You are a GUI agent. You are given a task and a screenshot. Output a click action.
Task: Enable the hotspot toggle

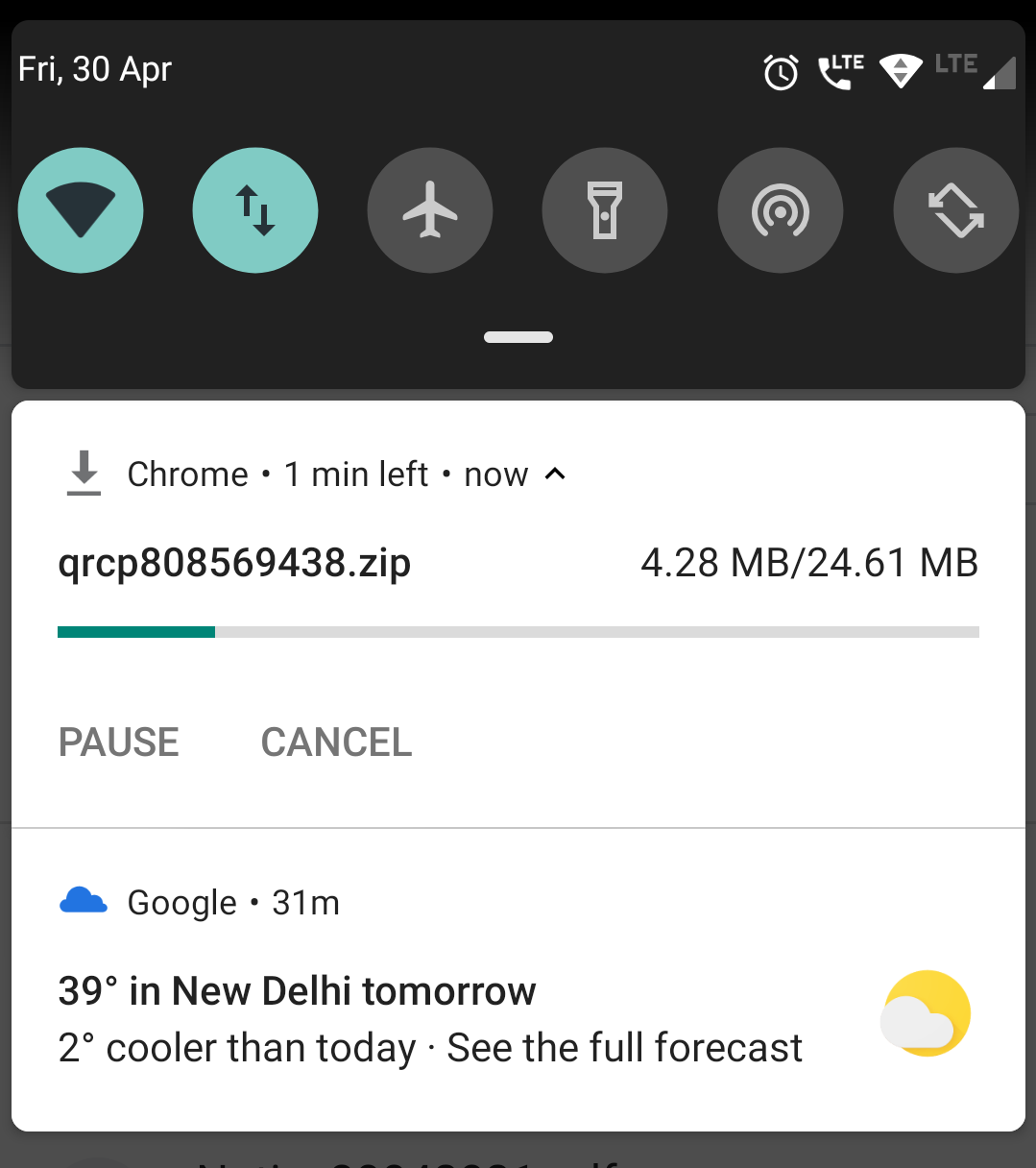tap(781, 210)
